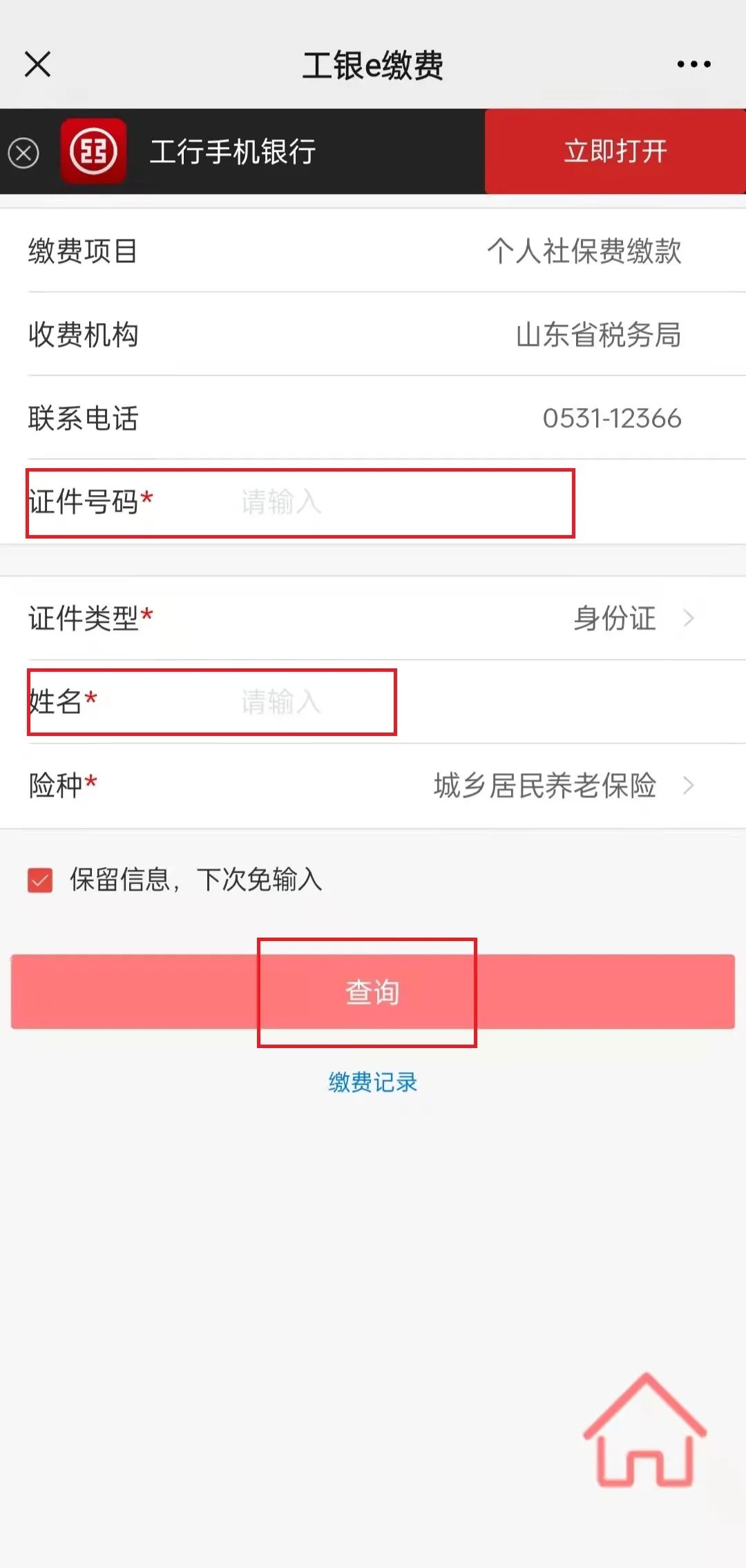This screenshot has height=1568, width=746.
Task: Select a different 险种 option
Action: tap(373, 786)
